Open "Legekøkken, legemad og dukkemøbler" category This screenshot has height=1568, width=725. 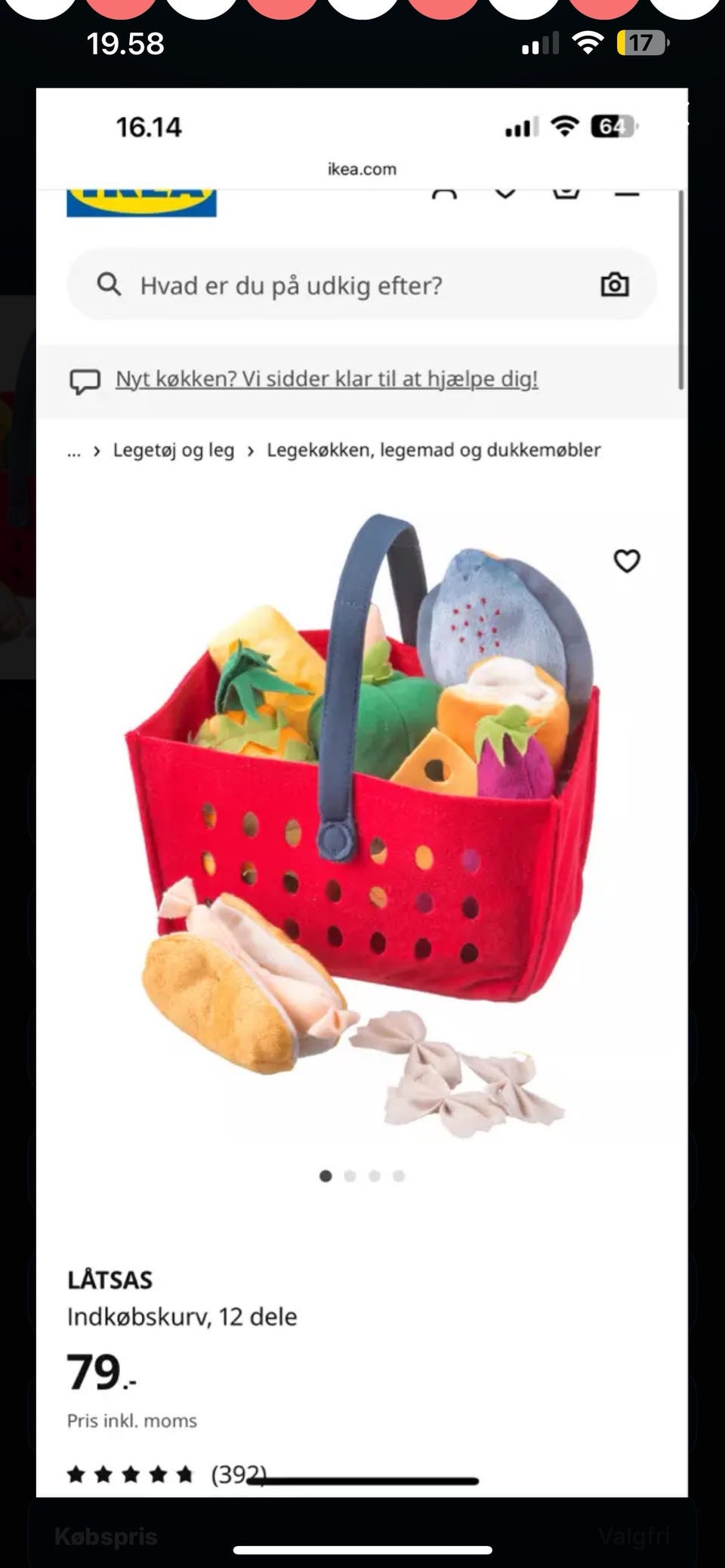point(433,451)
